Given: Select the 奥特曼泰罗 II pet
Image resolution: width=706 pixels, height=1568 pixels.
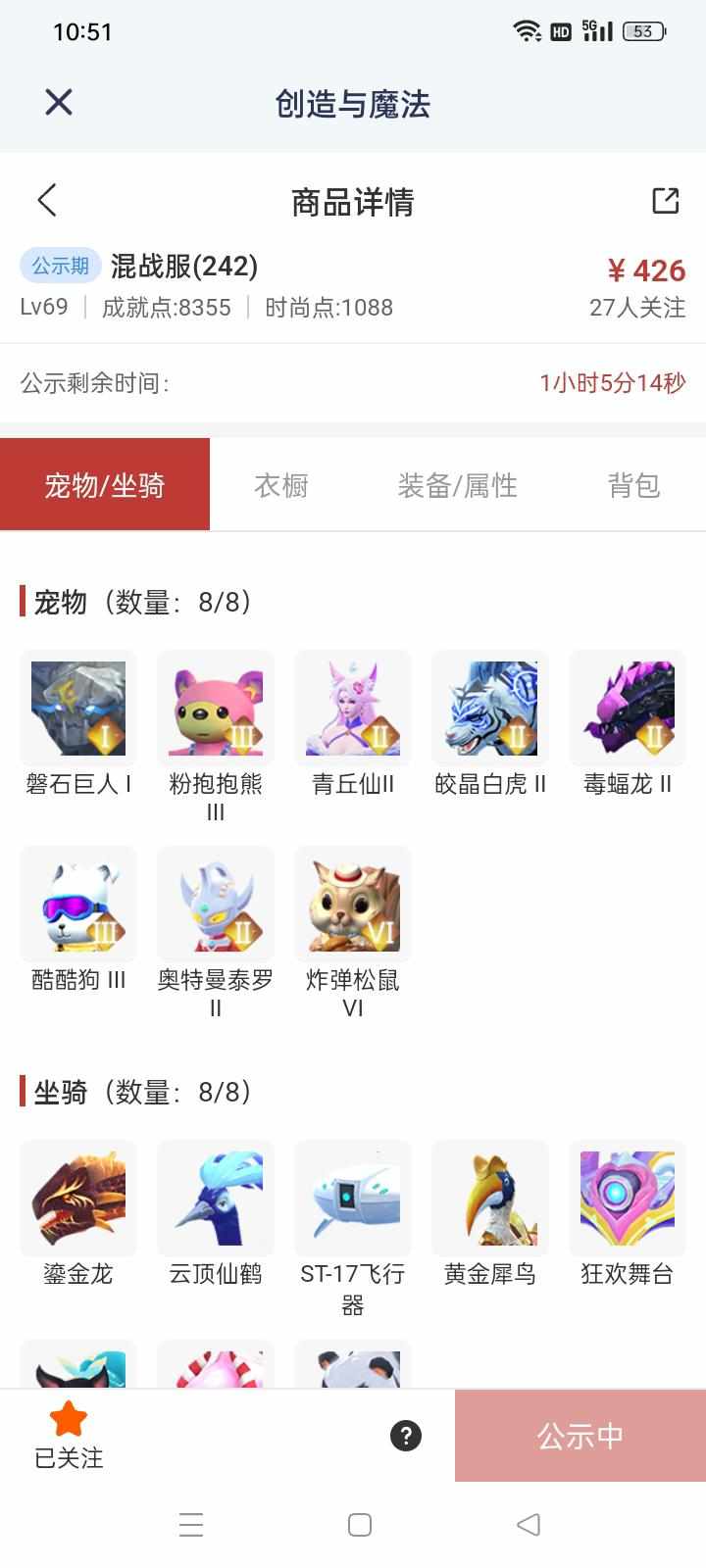Looking at the screenshot, I should tap(216, 905).
